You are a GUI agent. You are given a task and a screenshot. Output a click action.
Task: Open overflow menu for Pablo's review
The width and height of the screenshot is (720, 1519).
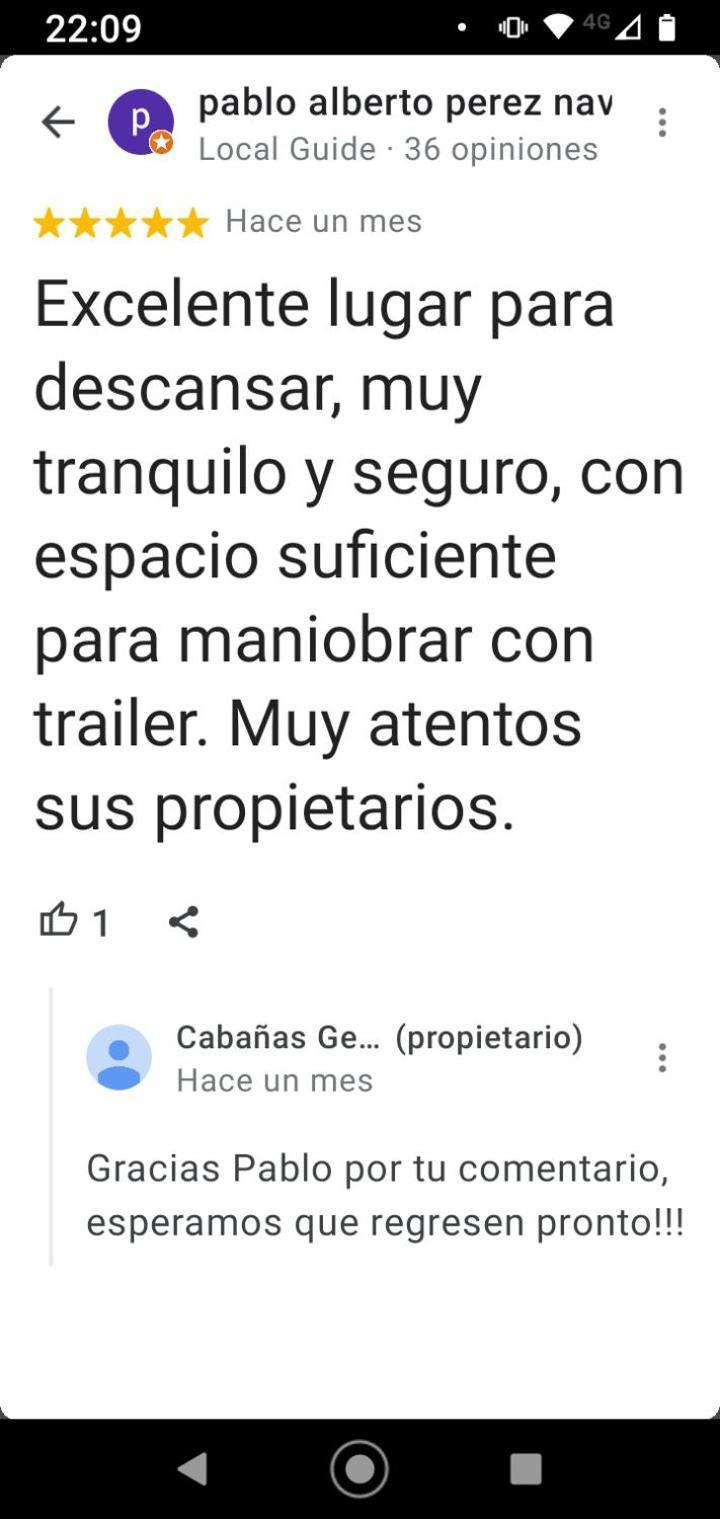pyautogui.click(x=661, y=122)
